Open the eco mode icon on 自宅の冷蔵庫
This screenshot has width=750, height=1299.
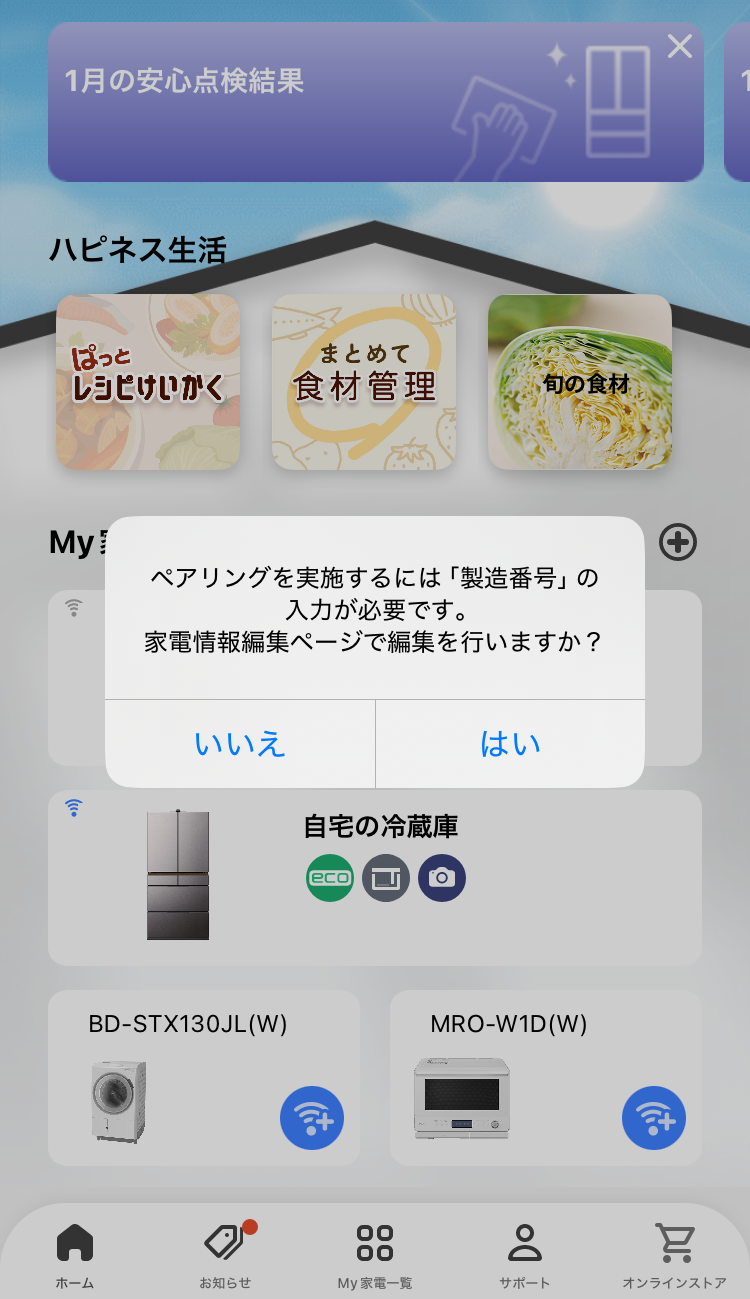330,878
